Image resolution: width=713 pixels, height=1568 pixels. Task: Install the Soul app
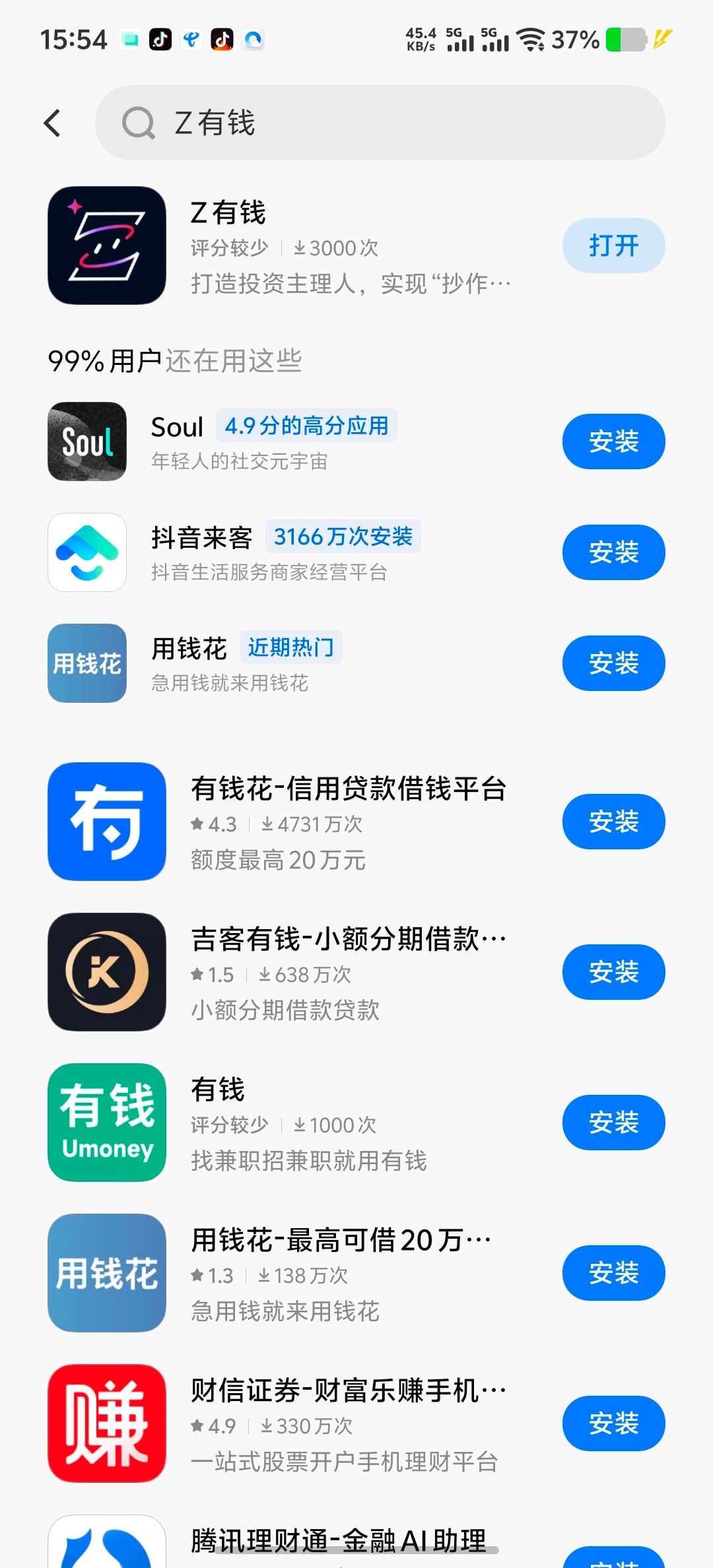tap(613, 441)
